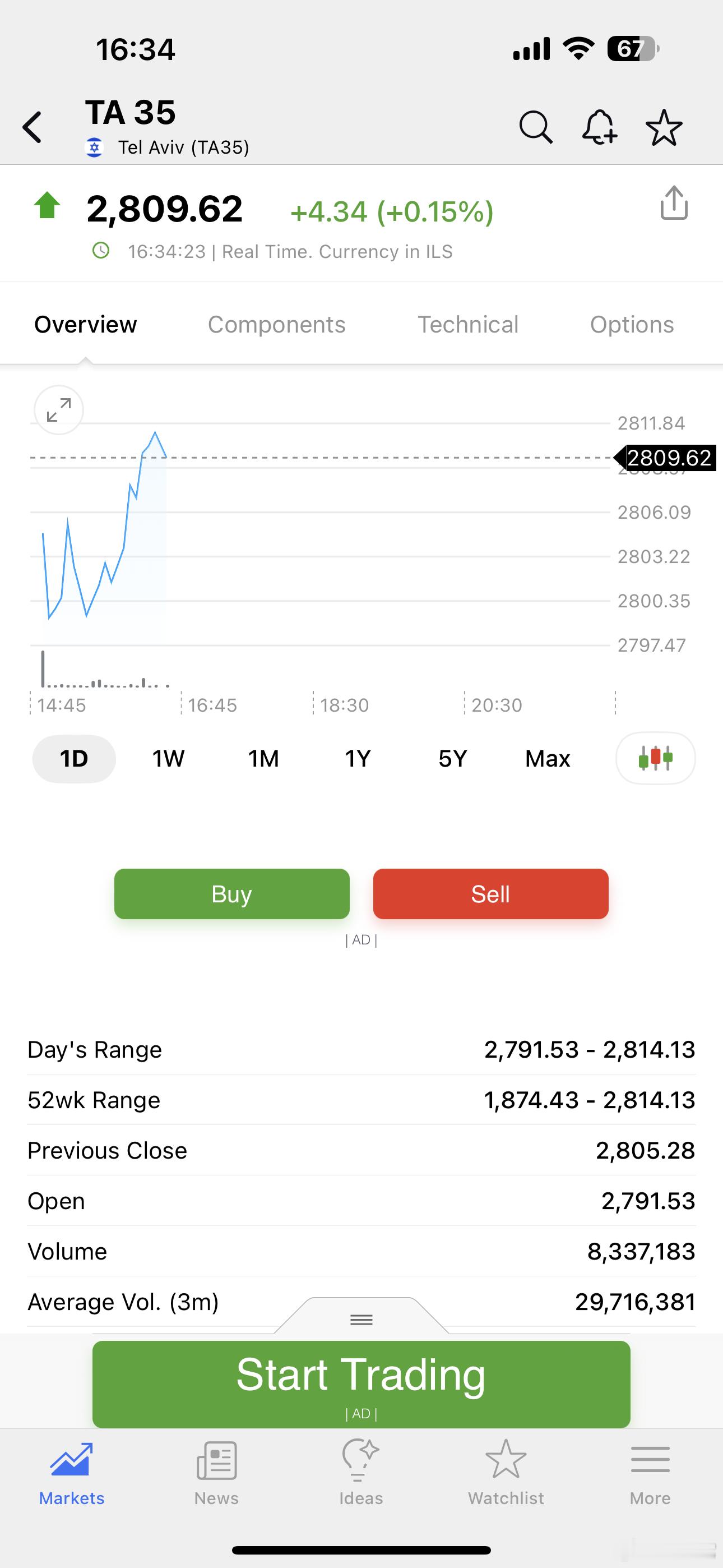The height and width of the screenshot is (1568, 723).
Task: Tap the green Buy button
Action: click(x=232, y=893)
